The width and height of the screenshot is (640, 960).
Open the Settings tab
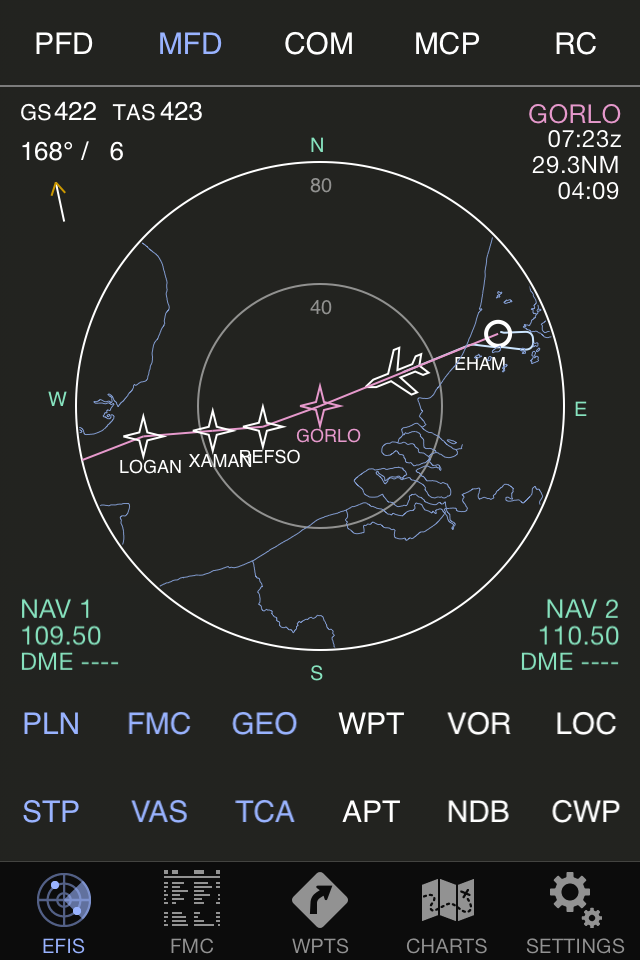pyautogui.click(x=575, y=911)
